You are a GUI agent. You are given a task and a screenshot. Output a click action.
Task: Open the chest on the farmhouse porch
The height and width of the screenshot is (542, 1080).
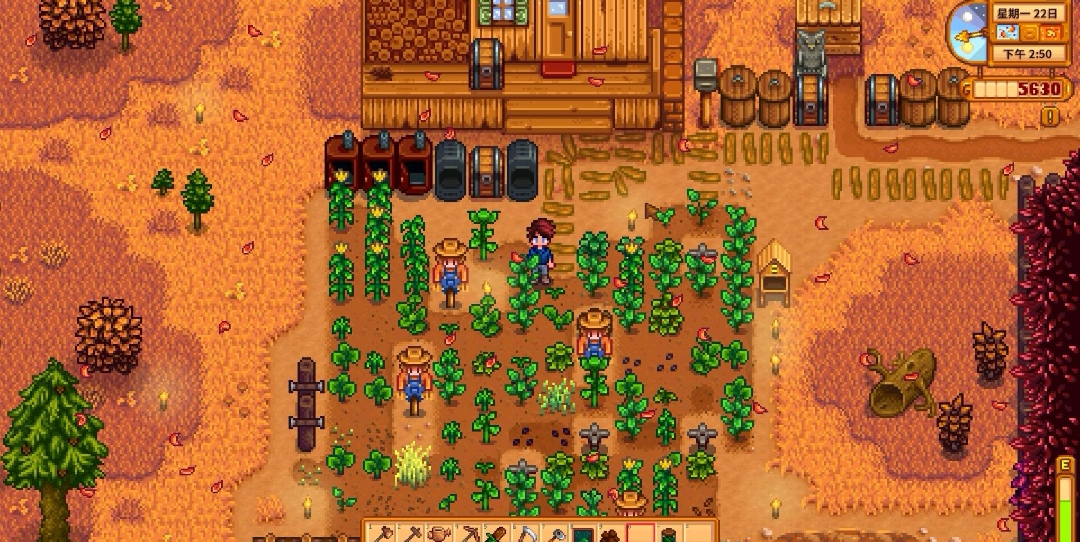click(x=487, y=63)
